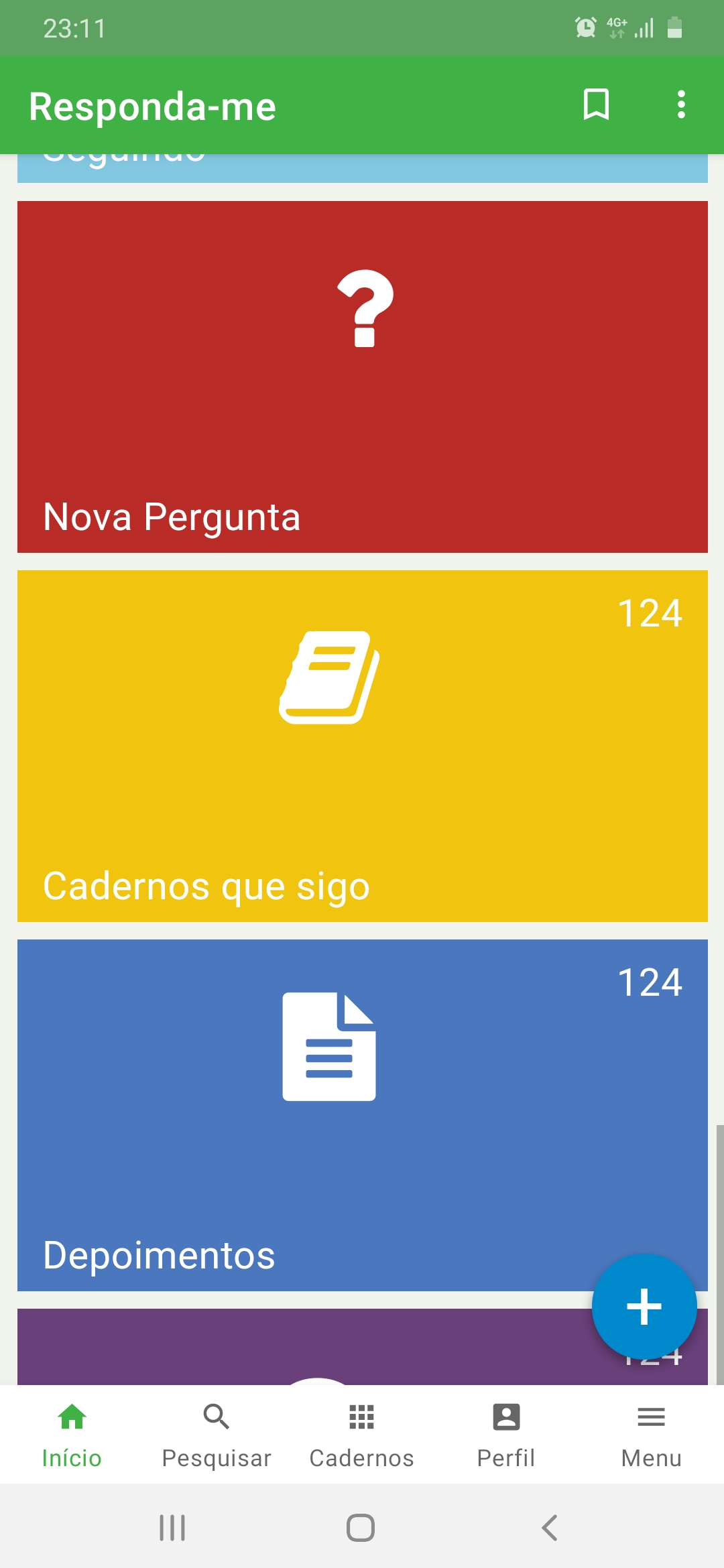This screenshot has width=724, height=1568.
Task: Open the Perfil tab
Action: click(506, 1435)
